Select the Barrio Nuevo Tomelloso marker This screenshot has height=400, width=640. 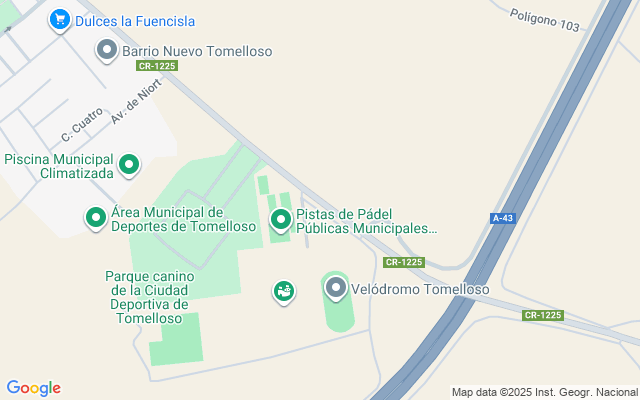(107, 51)
